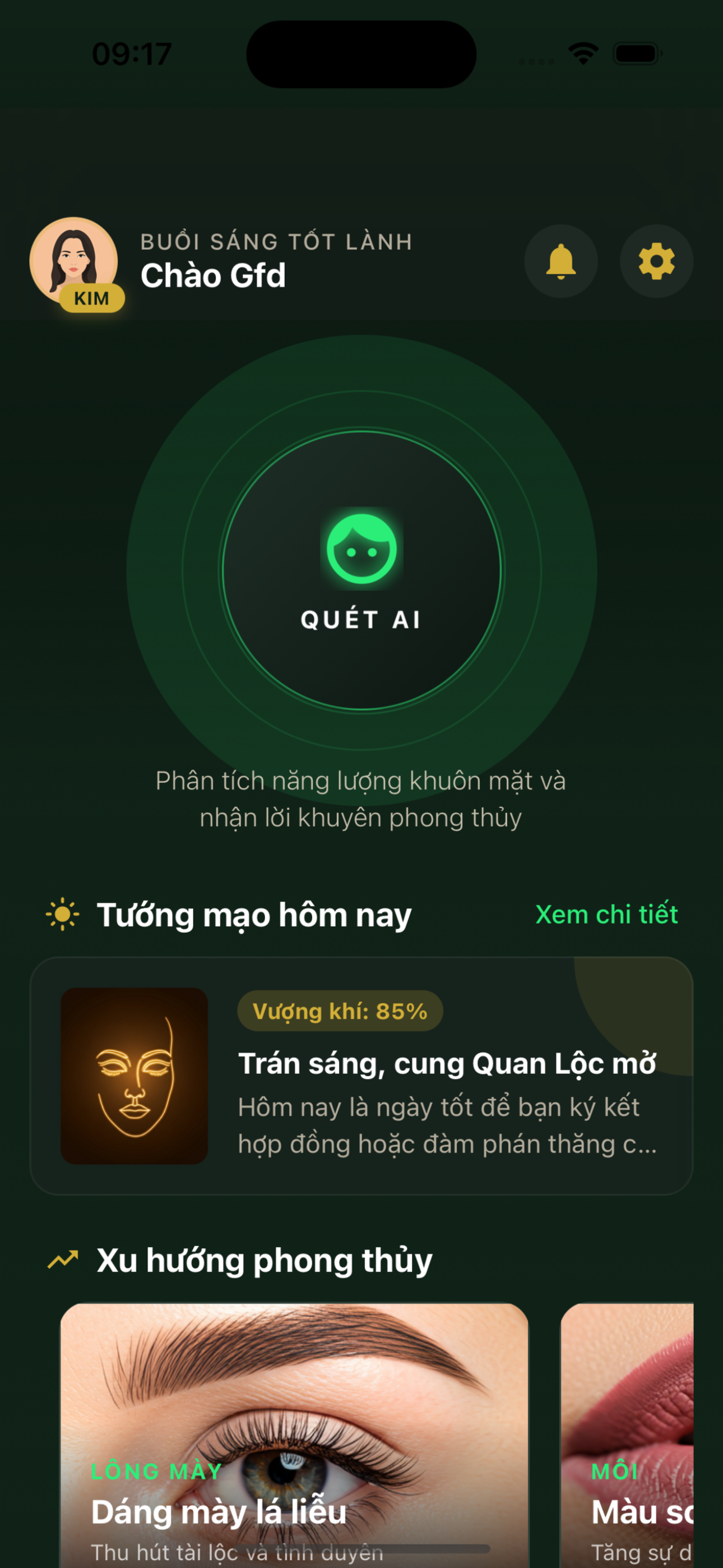
Task: Select the Tướng mạo hôm nay heading
Action: [x=256, y=913]
